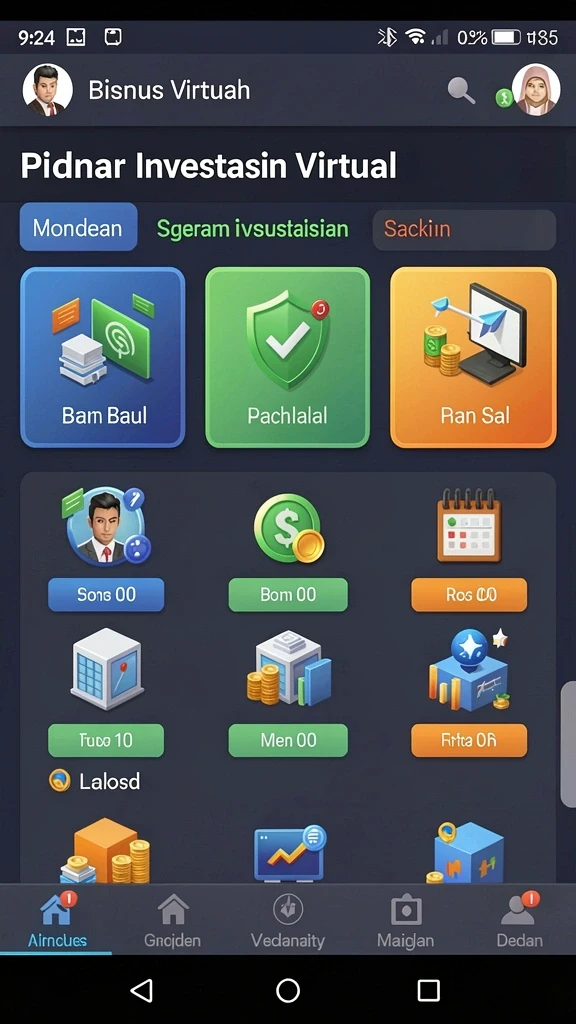Tap the Tuoe 10 button
Image resolution: width=576 pixels, height=1024 pixels.
click(x=106, y=740)
